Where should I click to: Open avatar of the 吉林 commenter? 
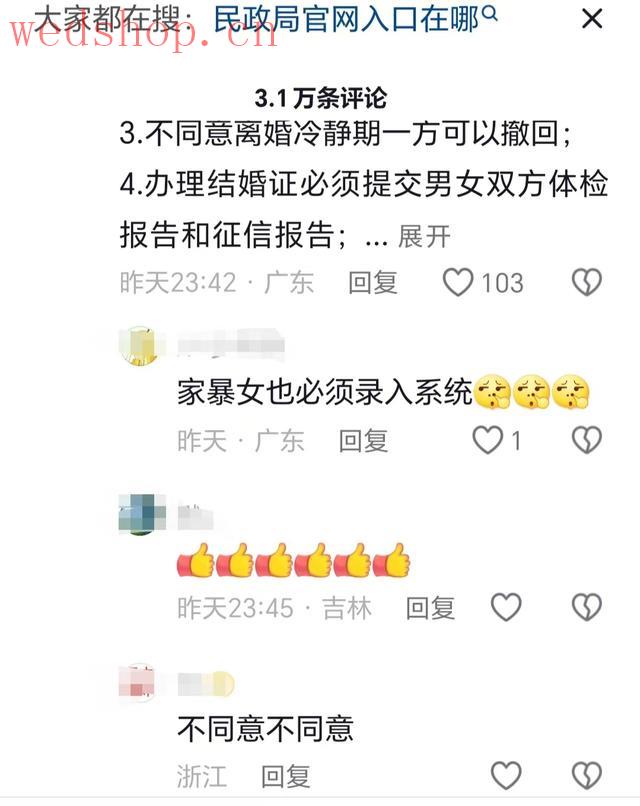tap(142, 515)
